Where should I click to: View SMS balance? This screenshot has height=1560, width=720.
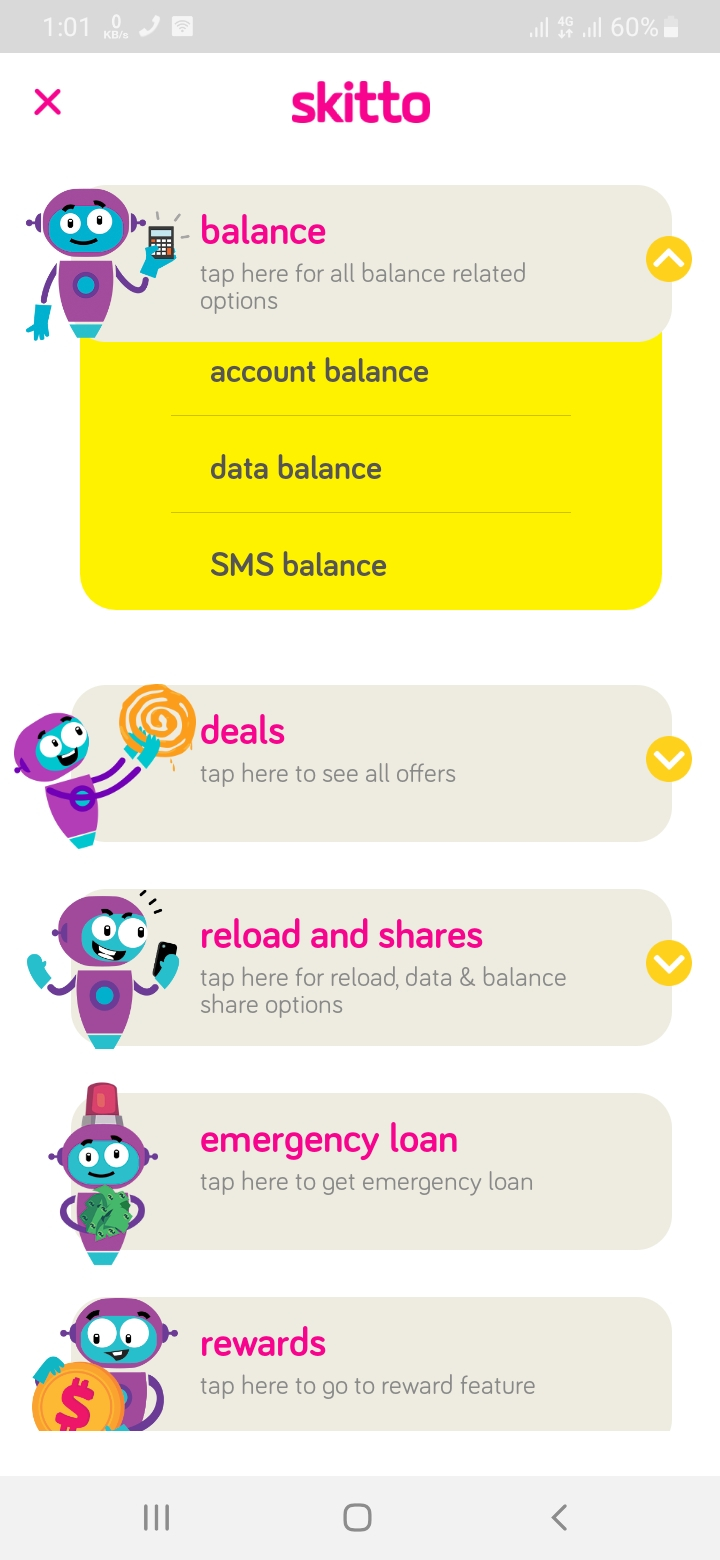tap(298, 565)
